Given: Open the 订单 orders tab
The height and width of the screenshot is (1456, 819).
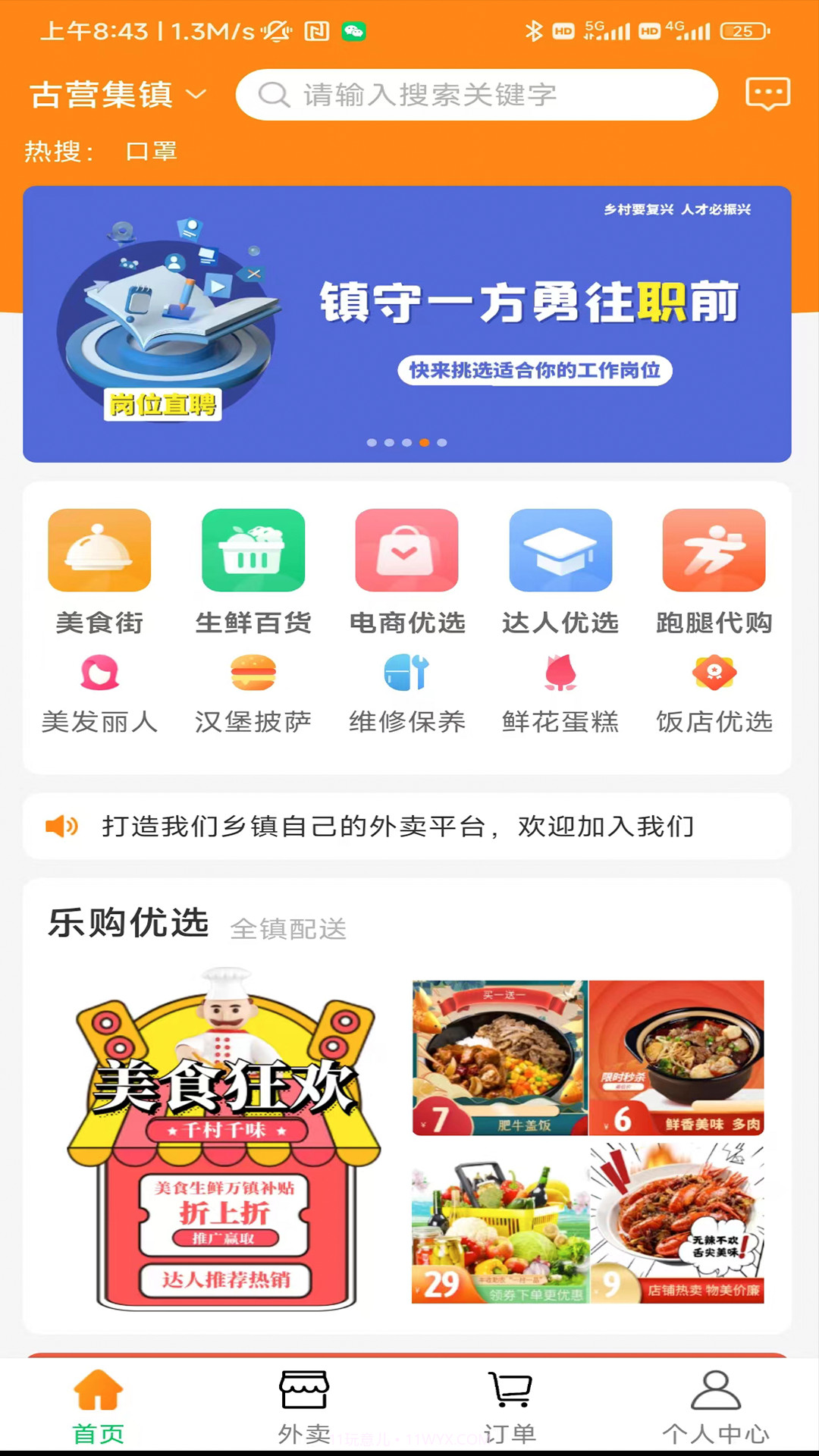Looking at the screenshot, I should point(510,1410).
